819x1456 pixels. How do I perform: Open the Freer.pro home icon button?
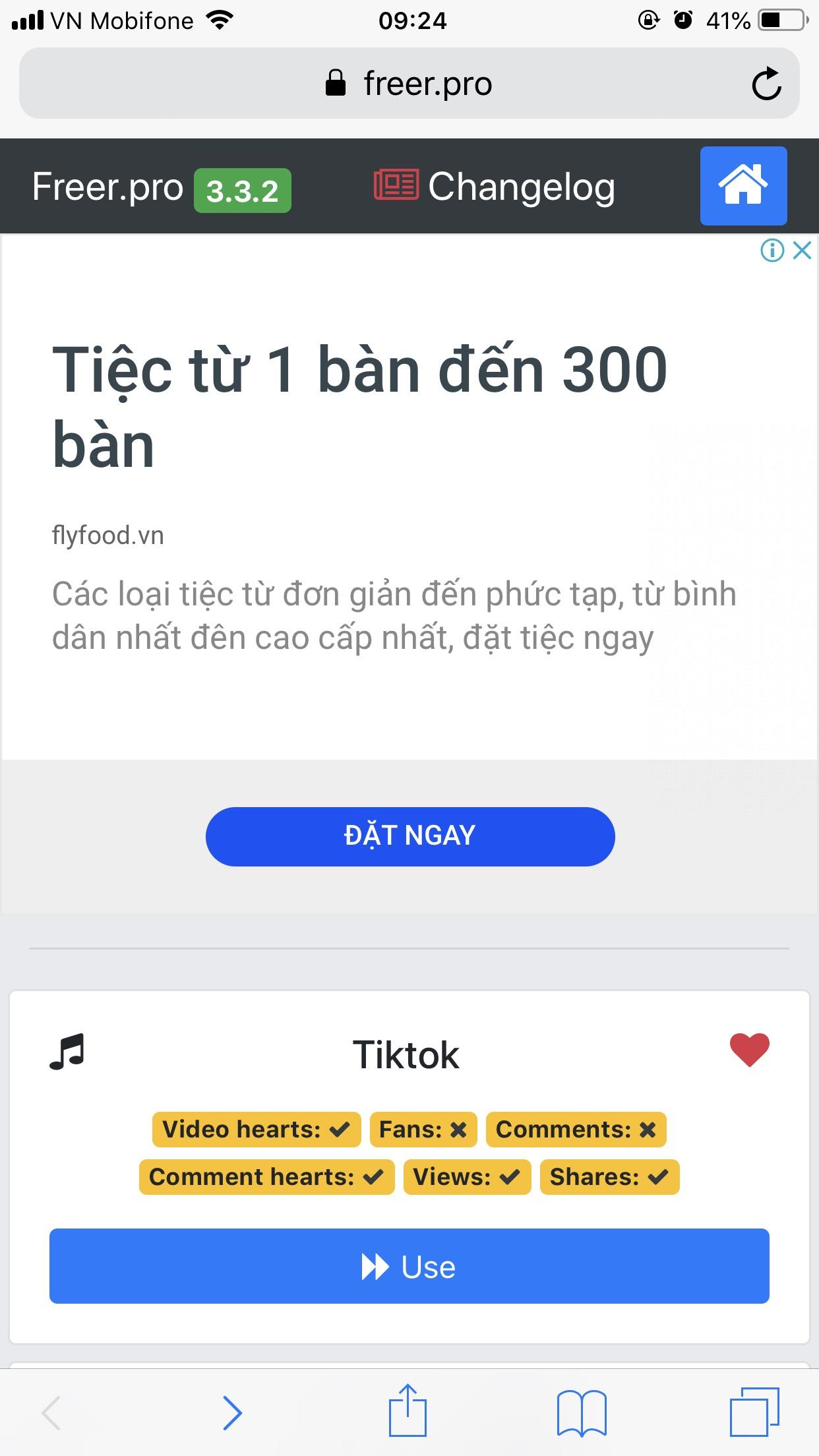[743, 186]
